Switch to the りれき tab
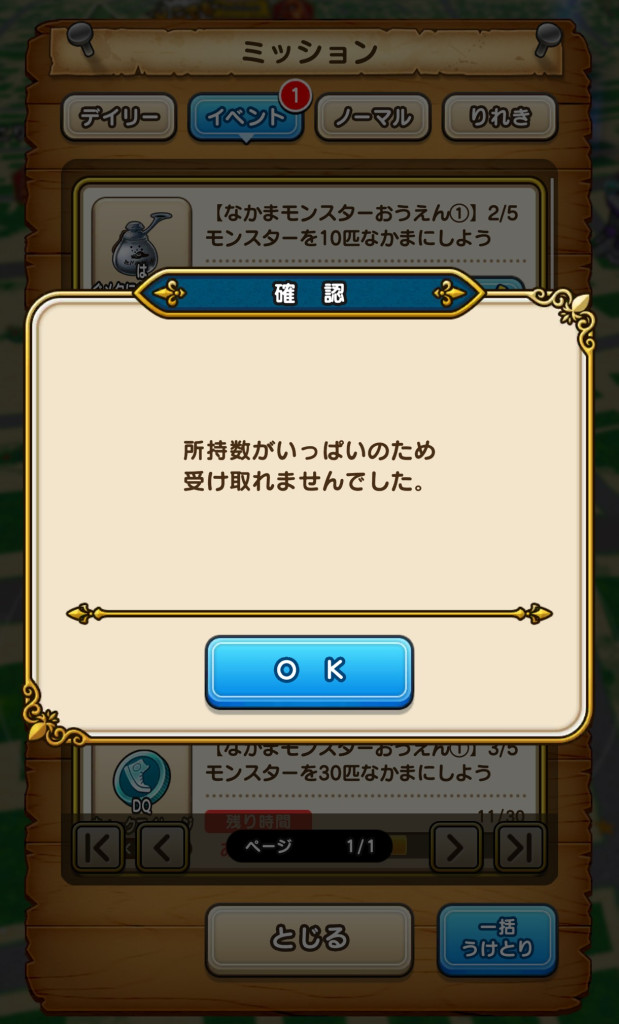 (x=499, y=118)
